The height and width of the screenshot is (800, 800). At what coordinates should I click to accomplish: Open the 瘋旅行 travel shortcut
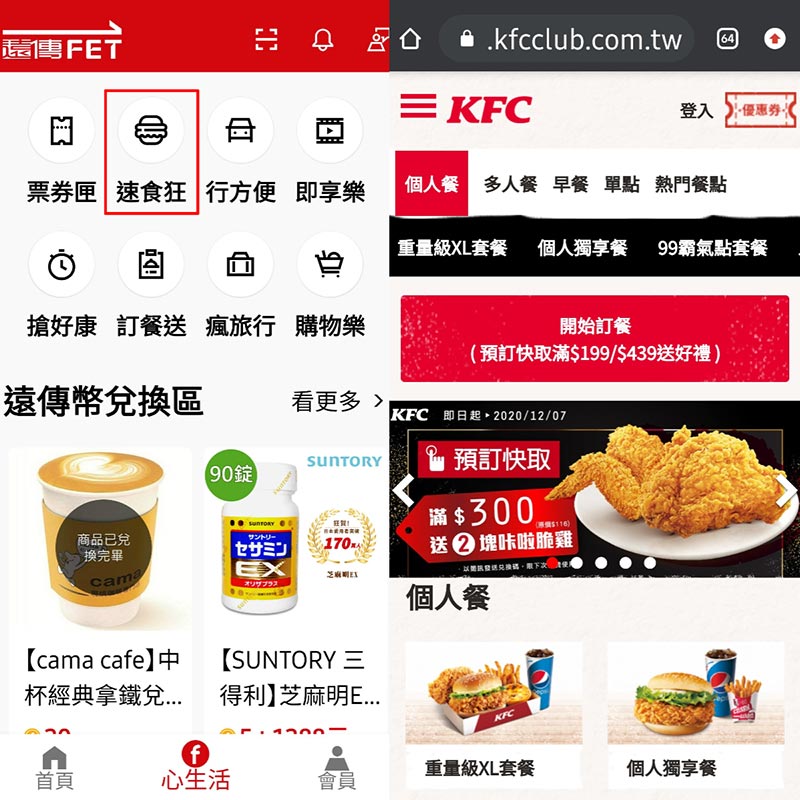coord(240,284)
